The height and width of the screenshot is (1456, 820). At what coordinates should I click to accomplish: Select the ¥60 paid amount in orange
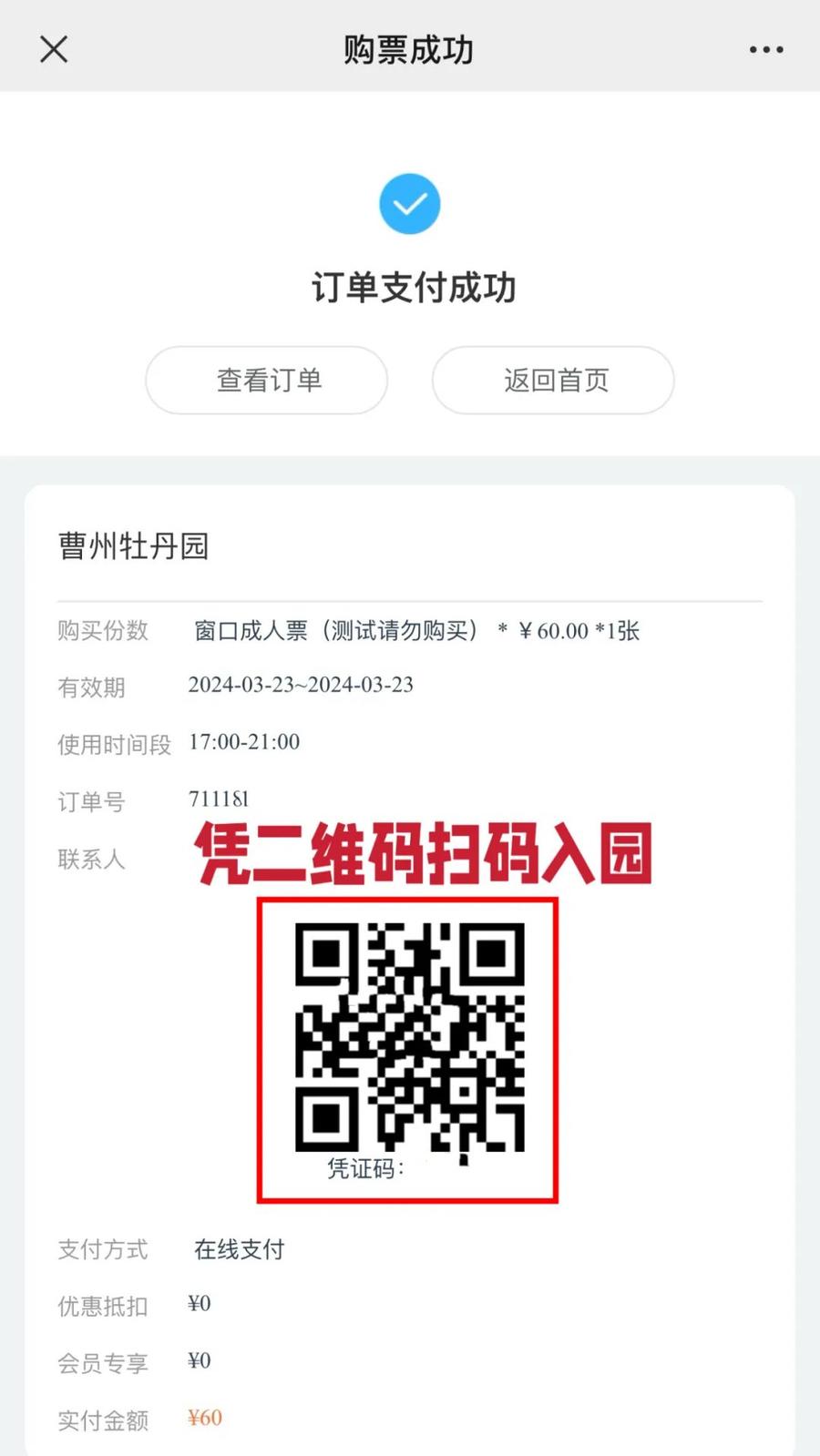(x=204, y=1418)
